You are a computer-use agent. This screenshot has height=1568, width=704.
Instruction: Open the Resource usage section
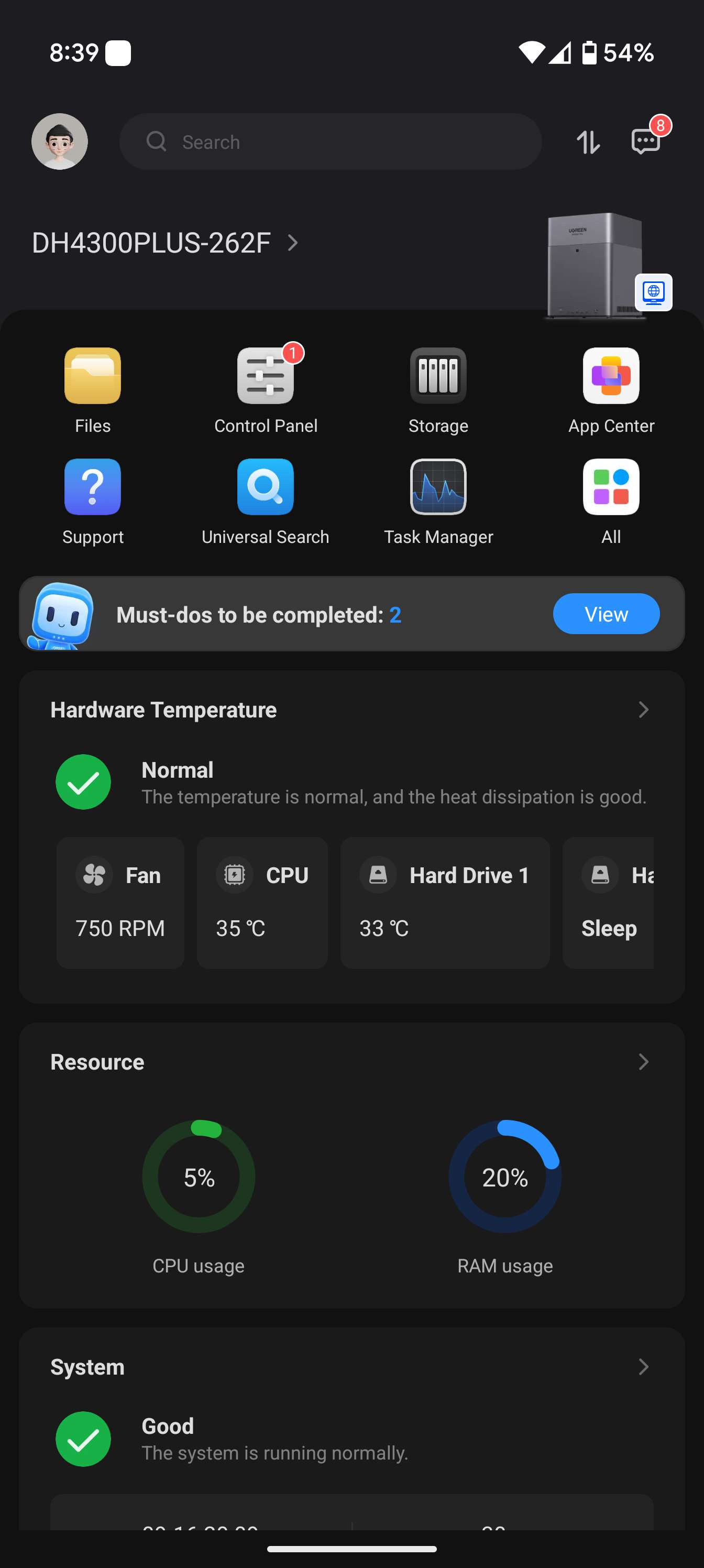[643, 1062]
